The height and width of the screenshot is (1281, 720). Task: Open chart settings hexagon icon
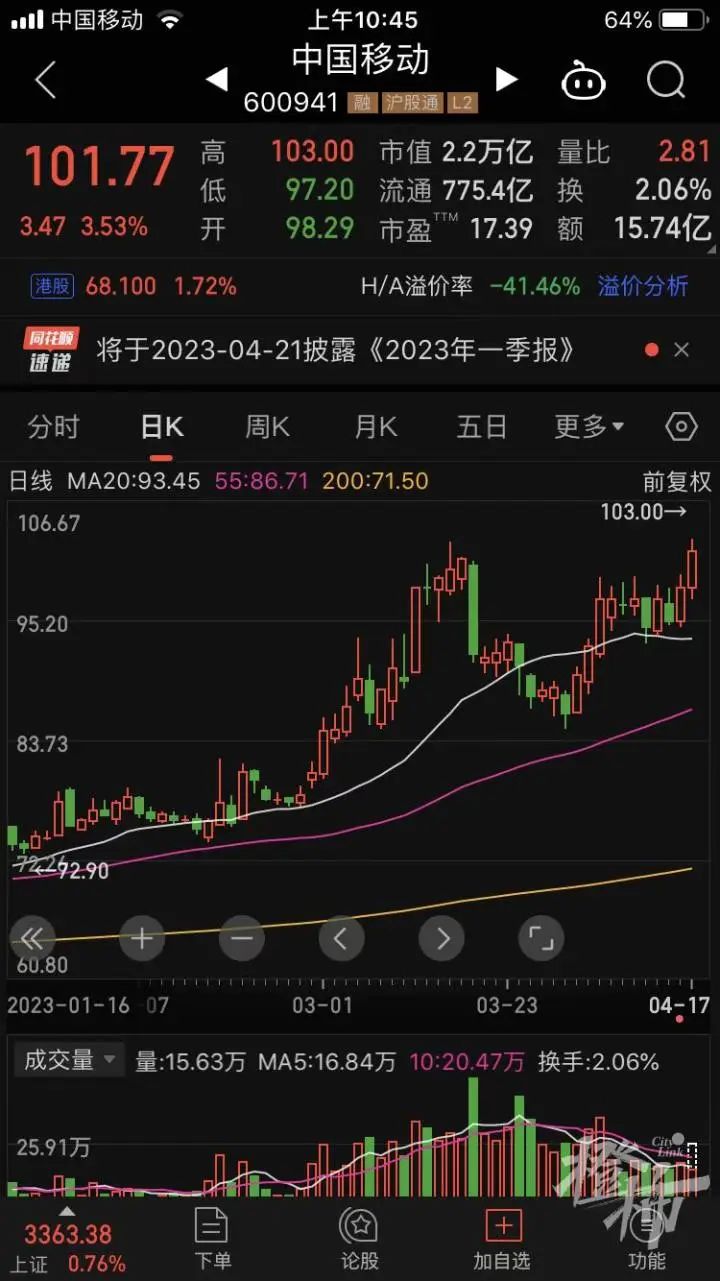681,427
